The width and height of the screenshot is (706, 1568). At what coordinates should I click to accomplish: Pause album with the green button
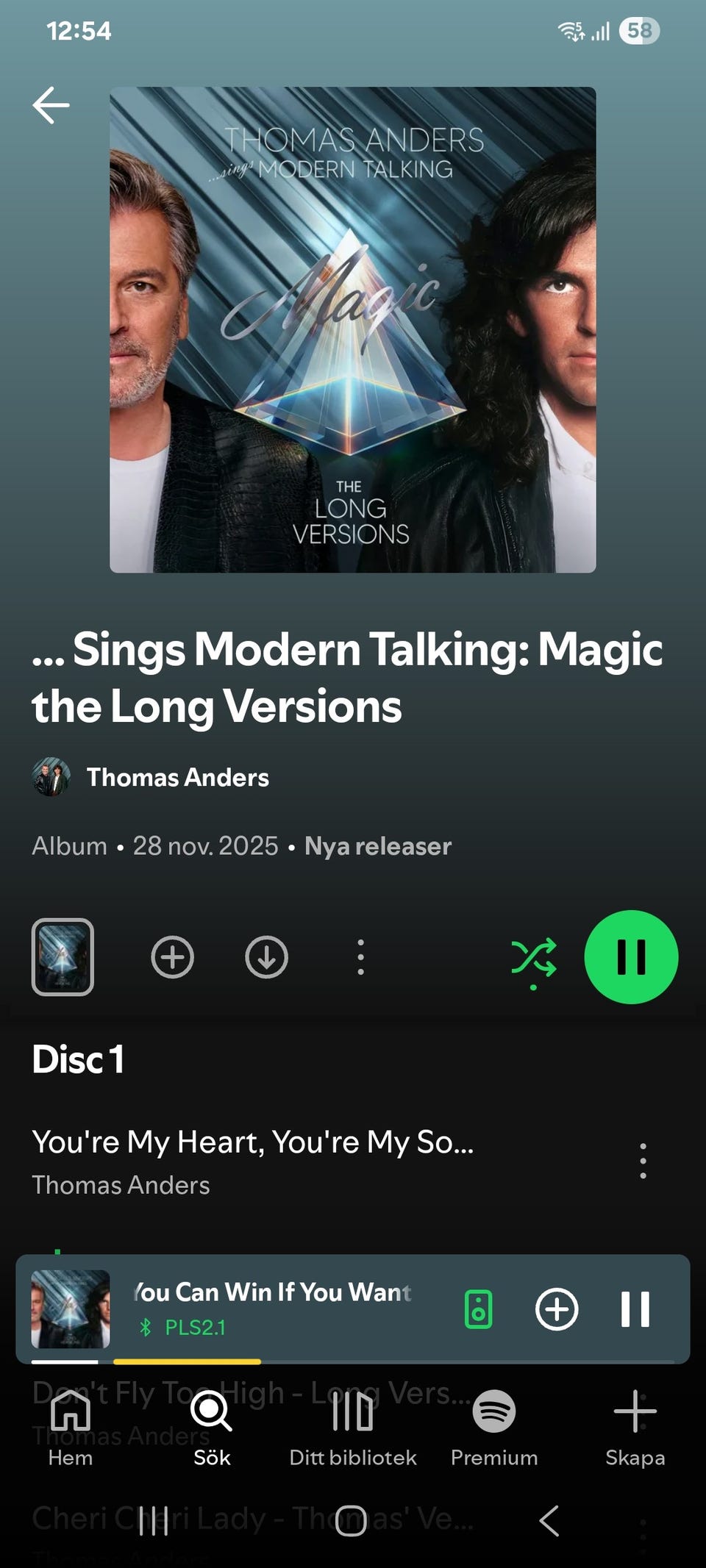[631, 957]
